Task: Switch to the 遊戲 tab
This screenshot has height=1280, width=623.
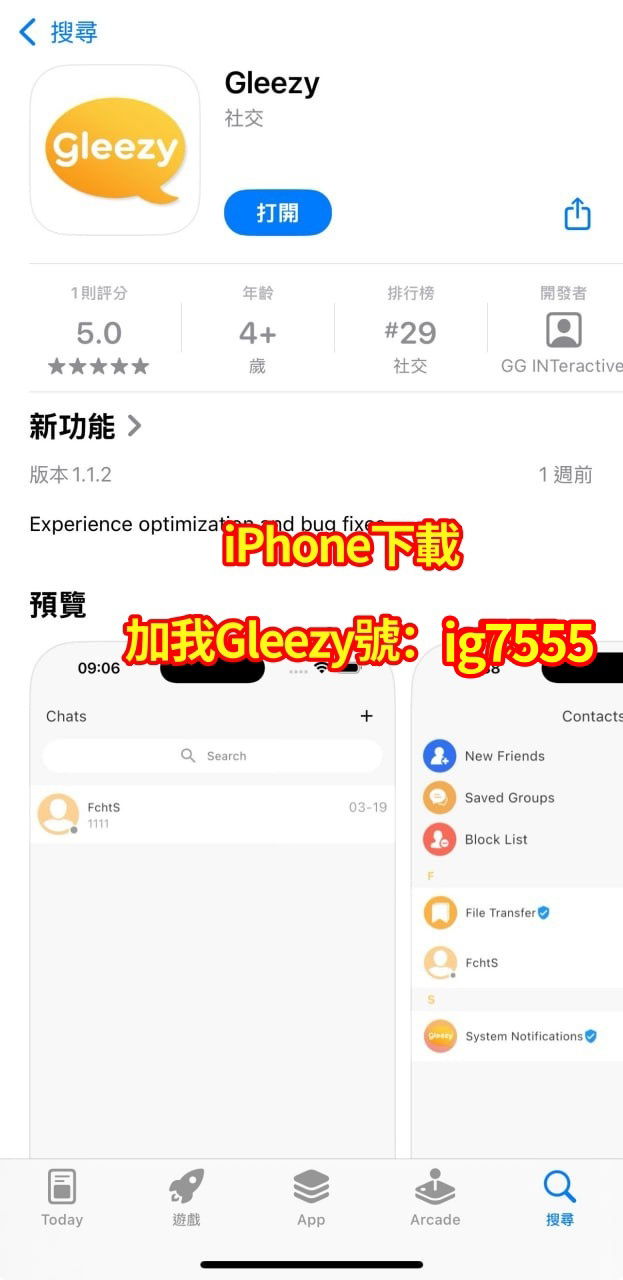Action: click(186, 1198)
